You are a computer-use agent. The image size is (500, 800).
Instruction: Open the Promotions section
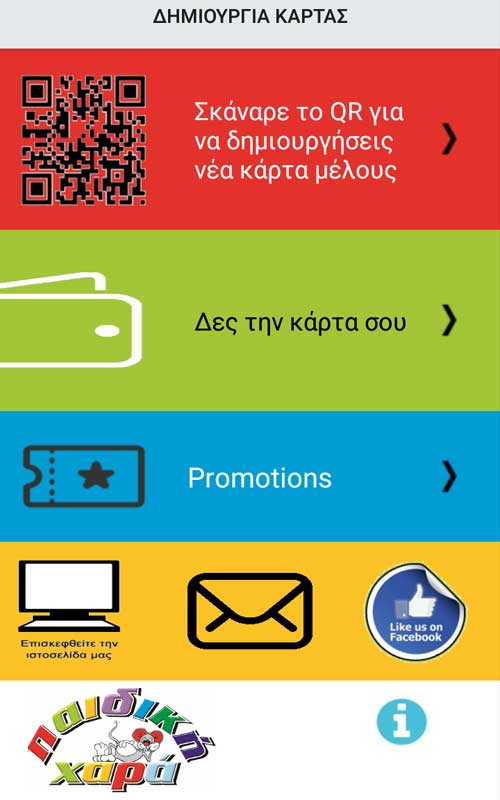[x=250, y=477]
